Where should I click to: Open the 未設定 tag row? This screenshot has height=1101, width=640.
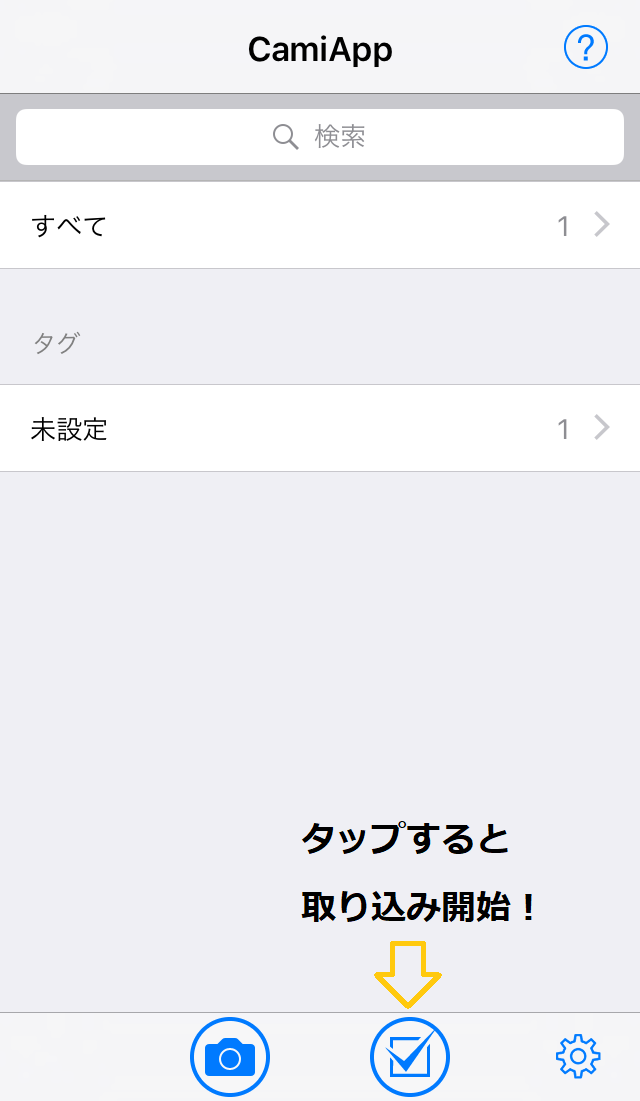tap(320, 429)
